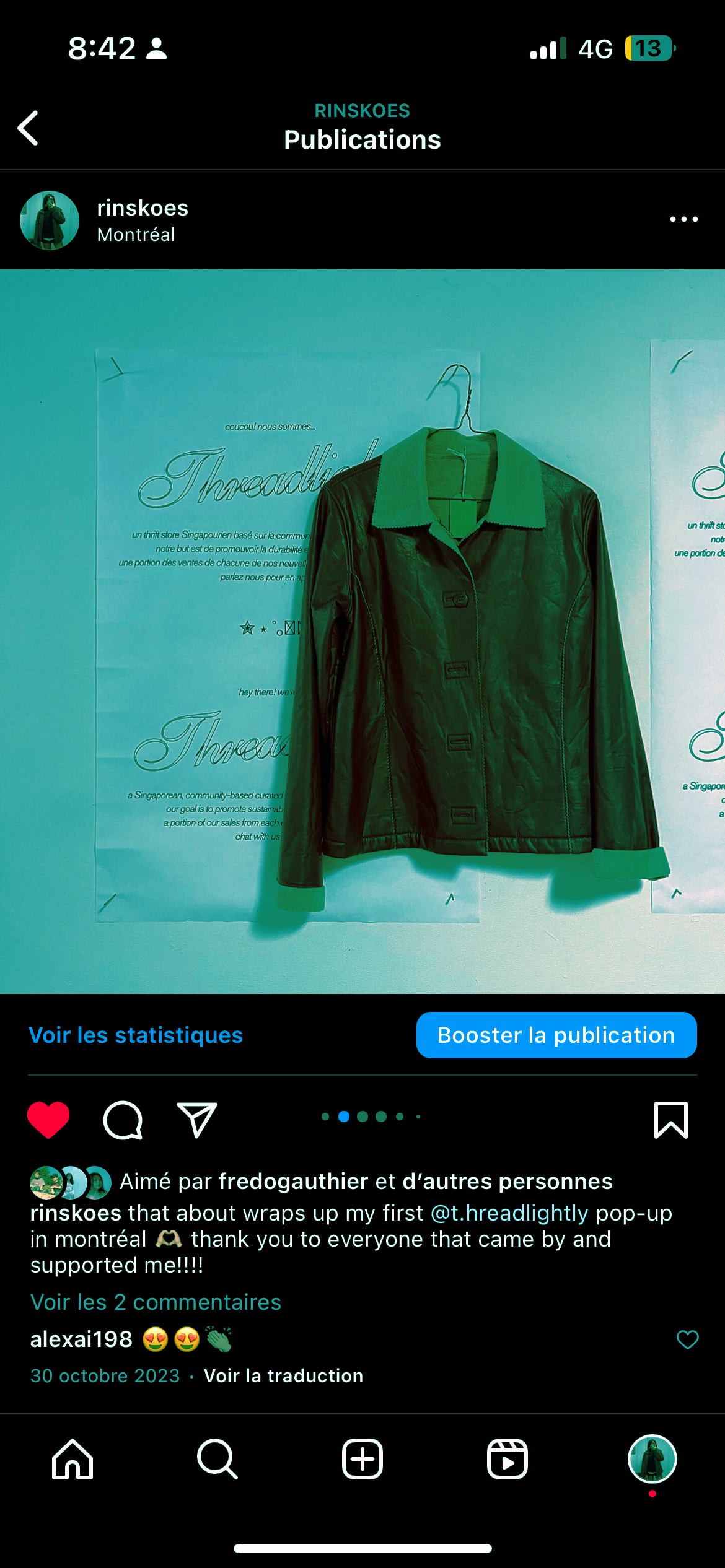Like alexai198's comment
Image resolution: width=725 pixels, height=1568 pixels.
[687, 1339]
